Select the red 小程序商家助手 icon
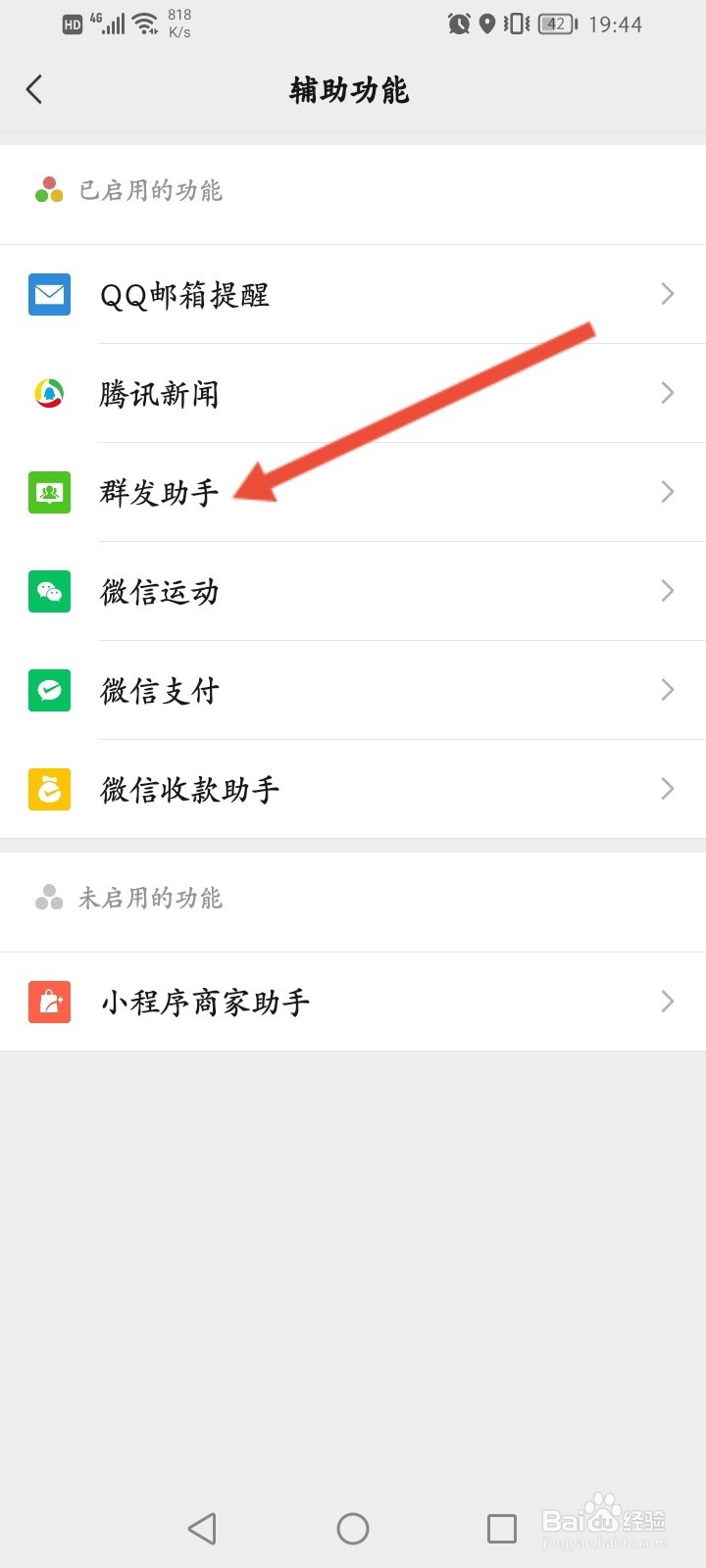 point(48,1002)
